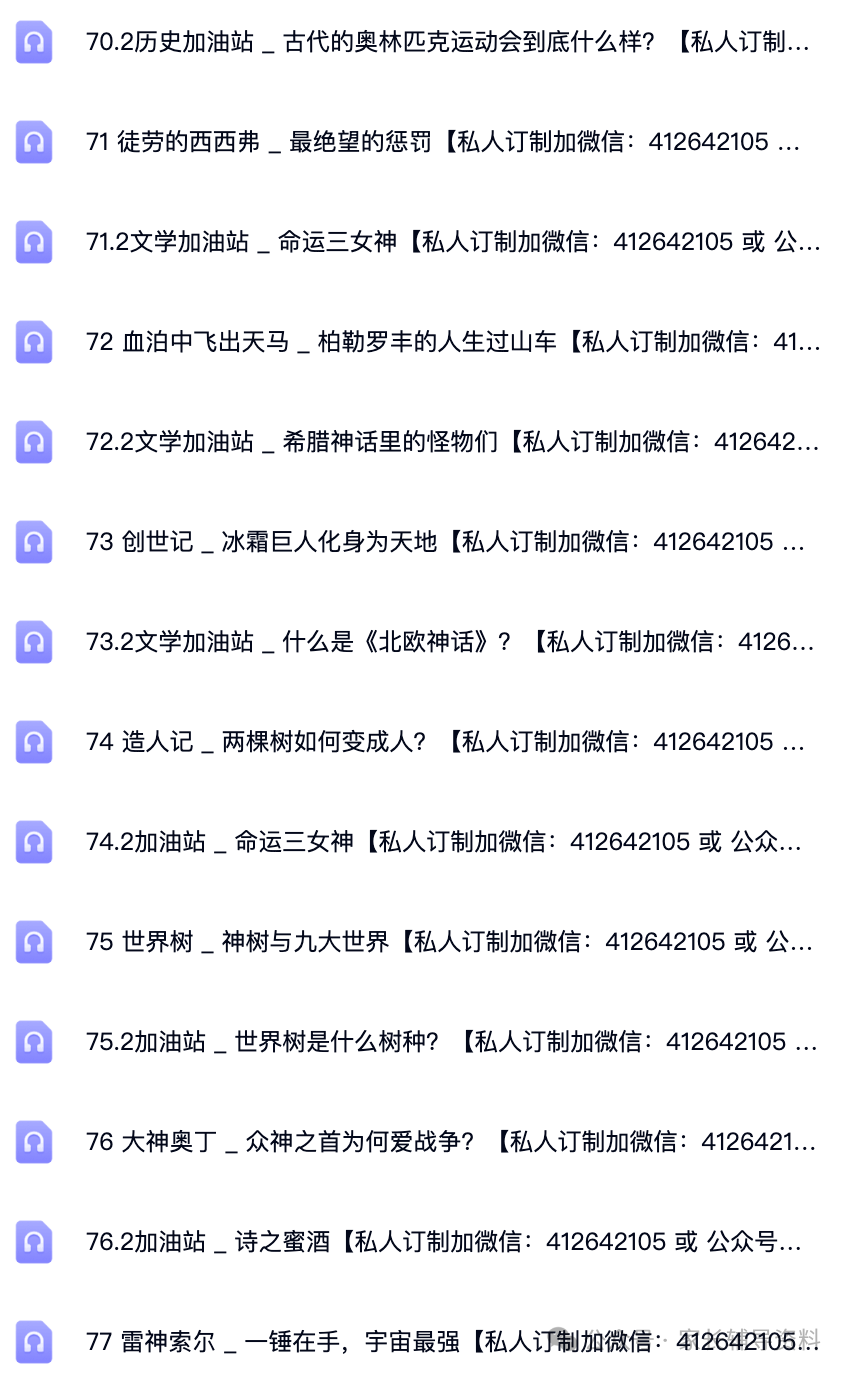Open 75.2加油站 世界树是什么树种
The image size is (848, 1374).
tap(424, 1042)
